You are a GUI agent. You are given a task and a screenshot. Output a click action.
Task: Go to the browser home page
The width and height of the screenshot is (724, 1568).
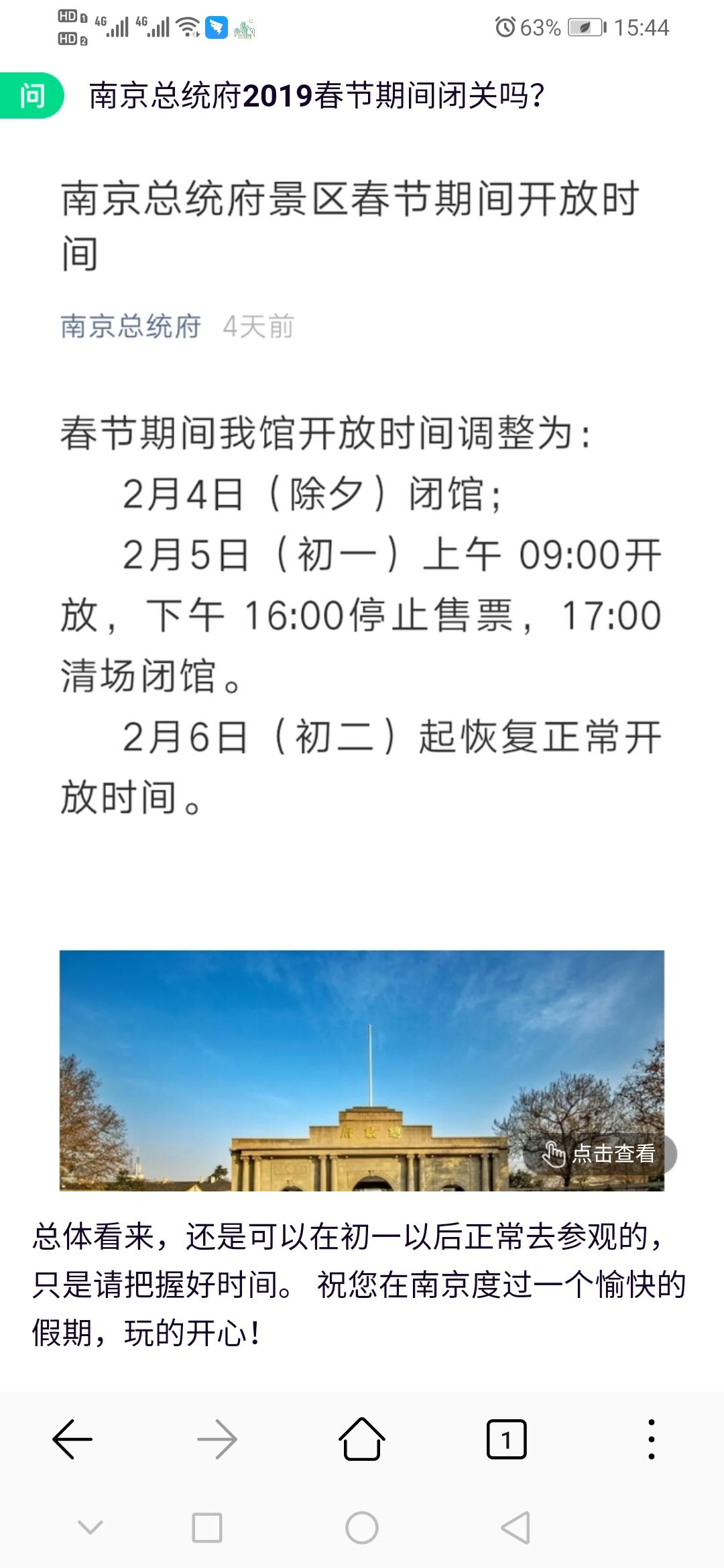[362, 1439]
